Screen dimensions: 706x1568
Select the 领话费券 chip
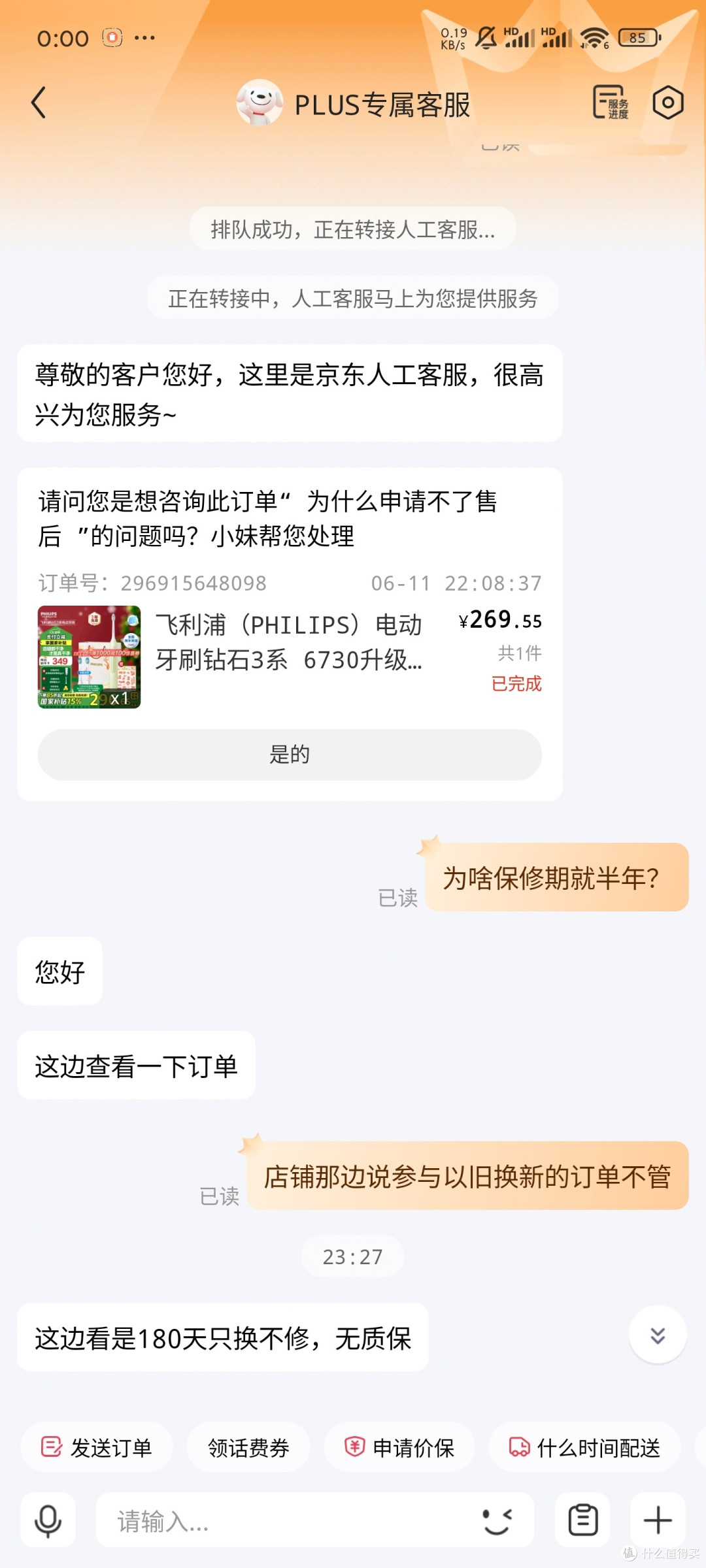pos(248,1447)
